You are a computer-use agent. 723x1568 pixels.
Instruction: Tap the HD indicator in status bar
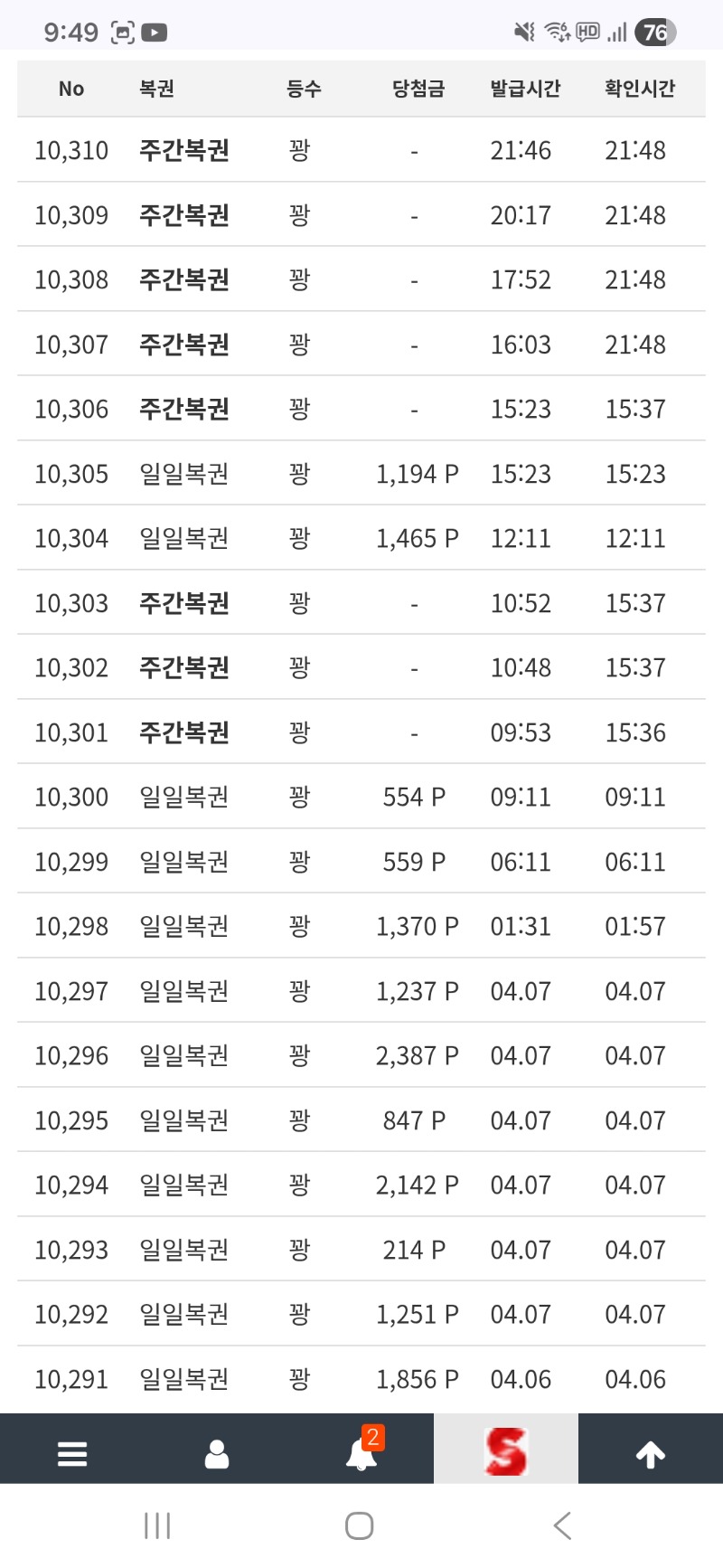(588, 30)
